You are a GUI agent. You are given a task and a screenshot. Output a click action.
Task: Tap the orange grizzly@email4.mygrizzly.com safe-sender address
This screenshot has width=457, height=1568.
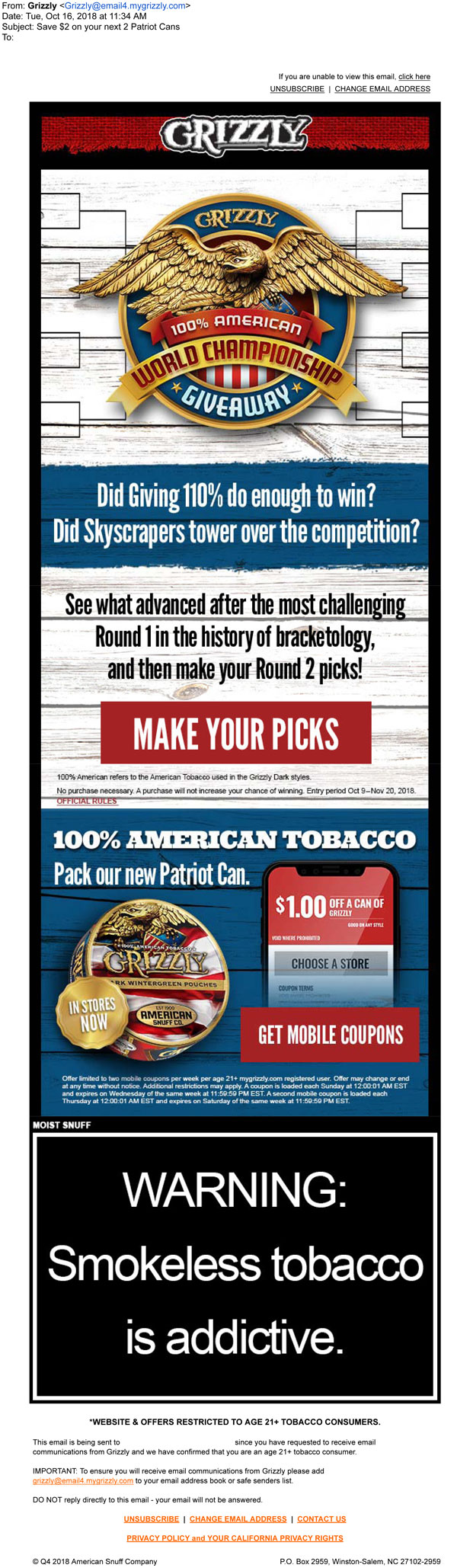(83, 1480)
